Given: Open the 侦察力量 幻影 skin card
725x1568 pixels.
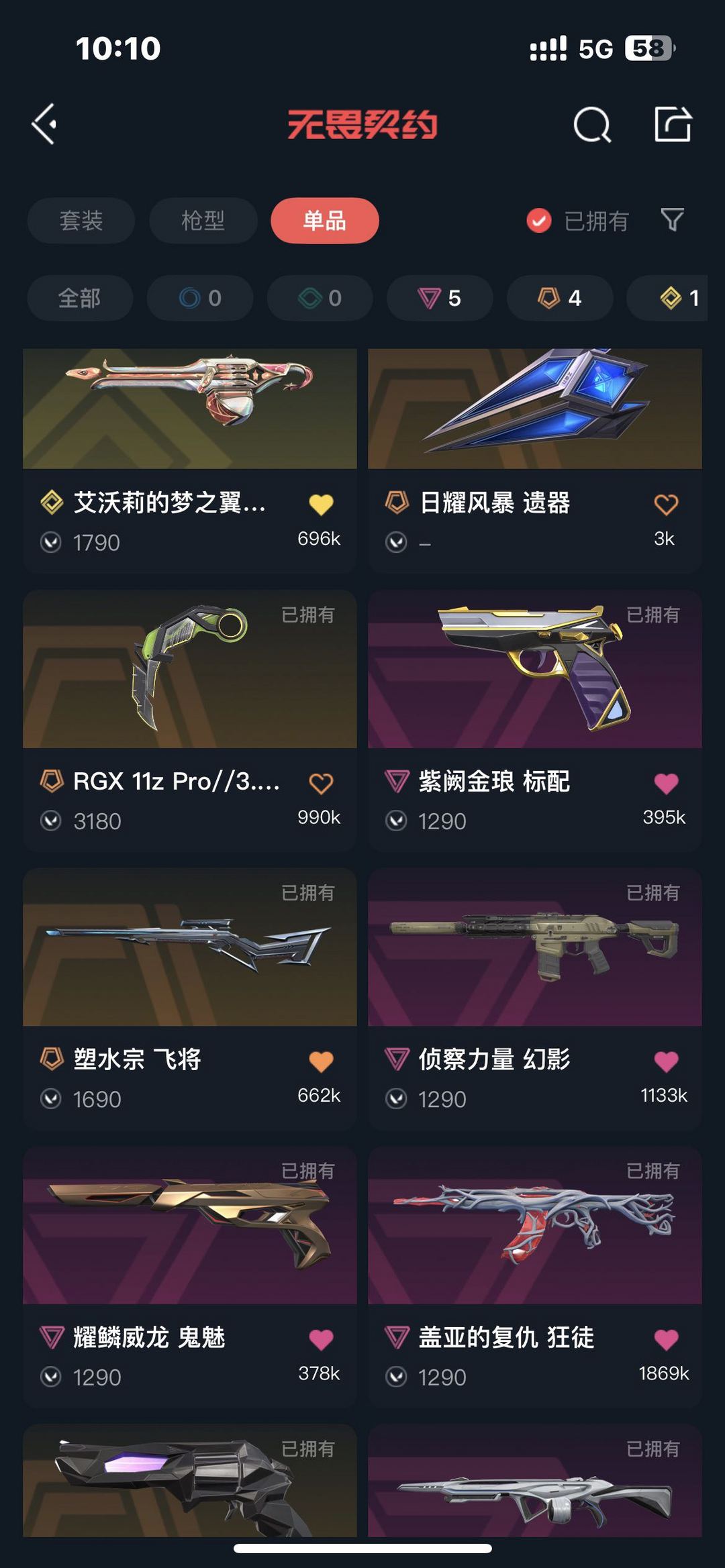Looking at the screenshot, I should point(535,998).
